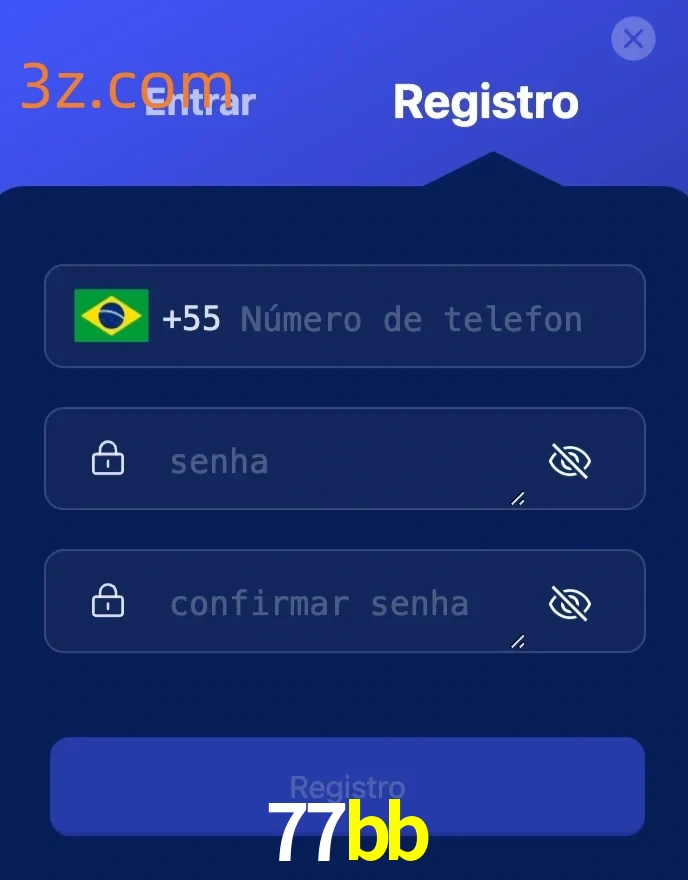Image resolution: width=688 pixels, height=880 pixels.
Task: Tap the senha password field
Action: tap(330, 461)
